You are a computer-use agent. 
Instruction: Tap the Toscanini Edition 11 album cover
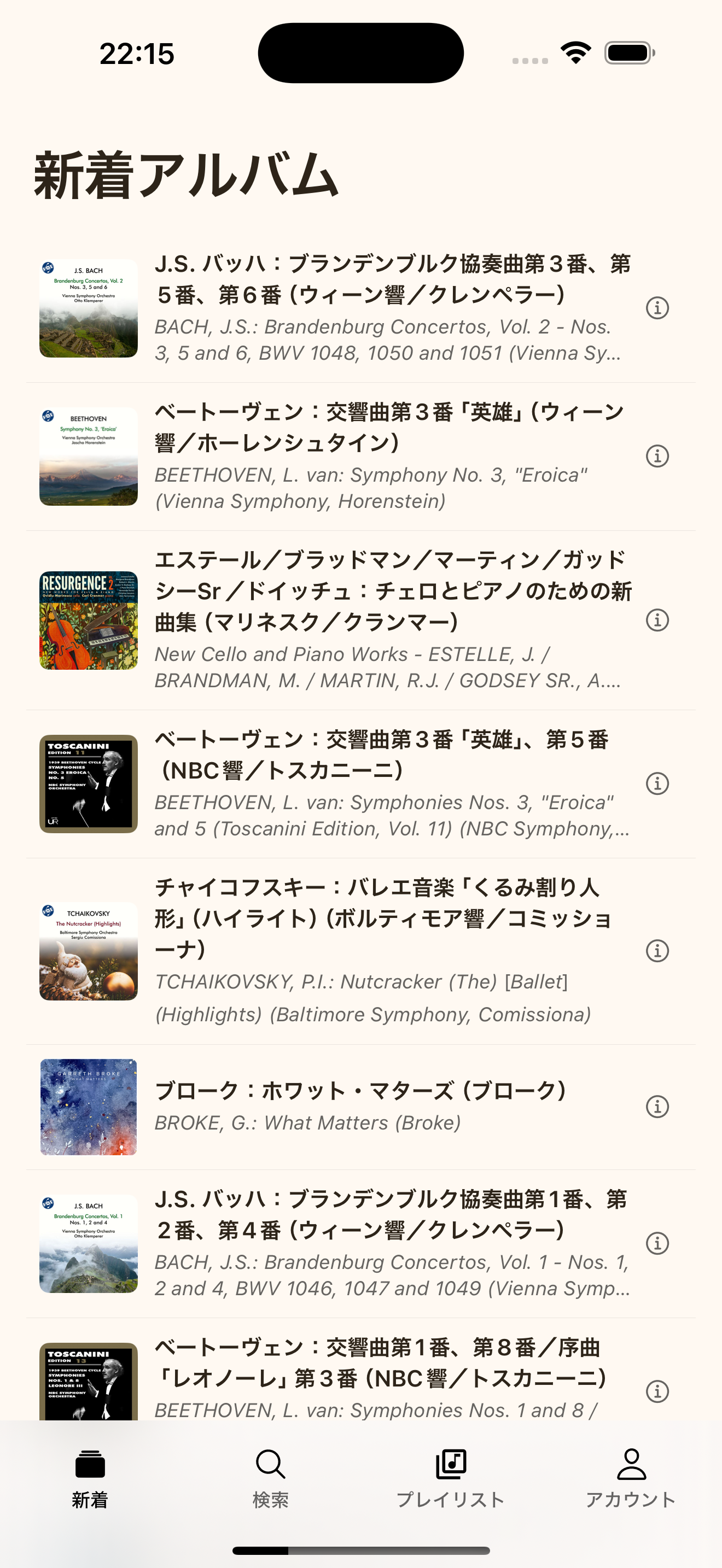point(88,785)
